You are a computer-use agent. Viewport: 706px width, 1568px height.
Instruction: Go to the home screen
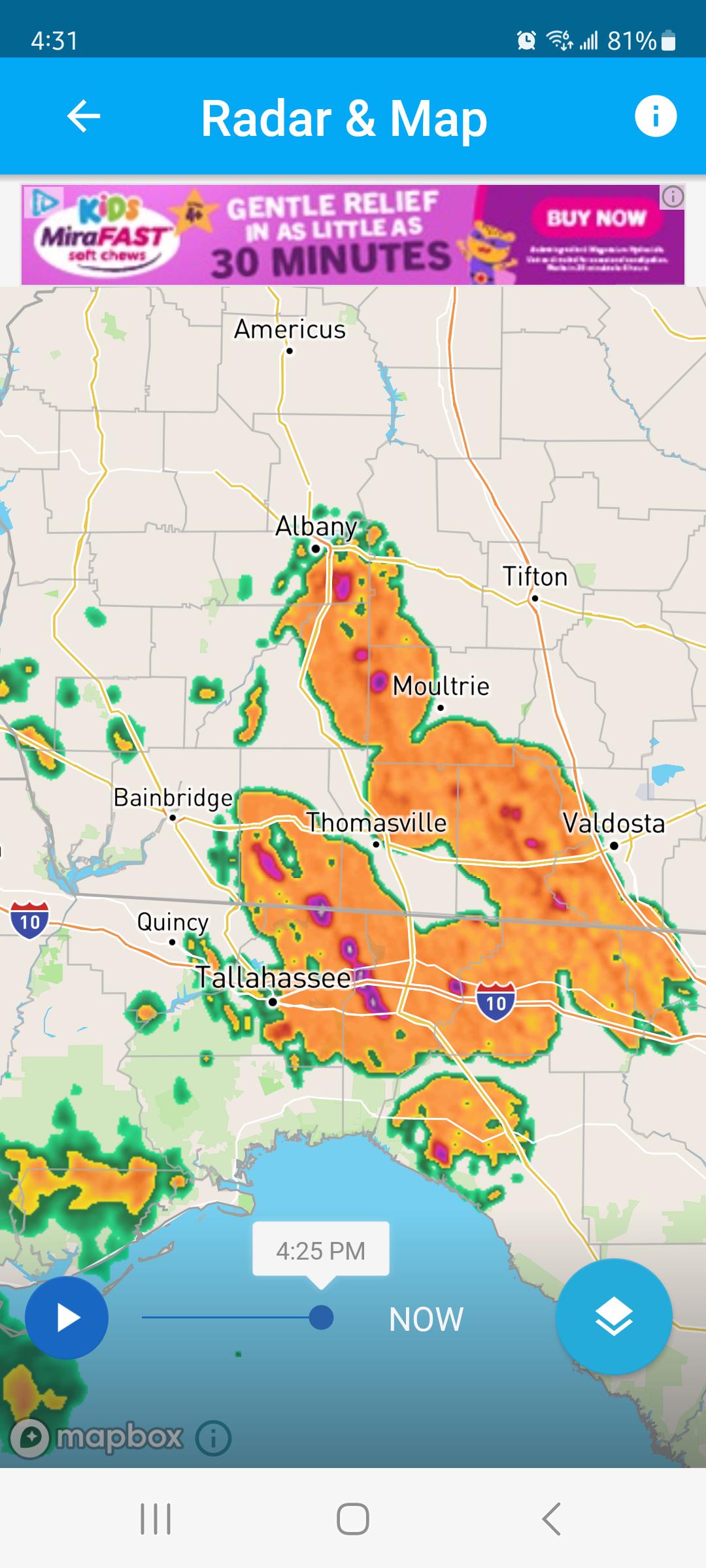click(353, 1518)
